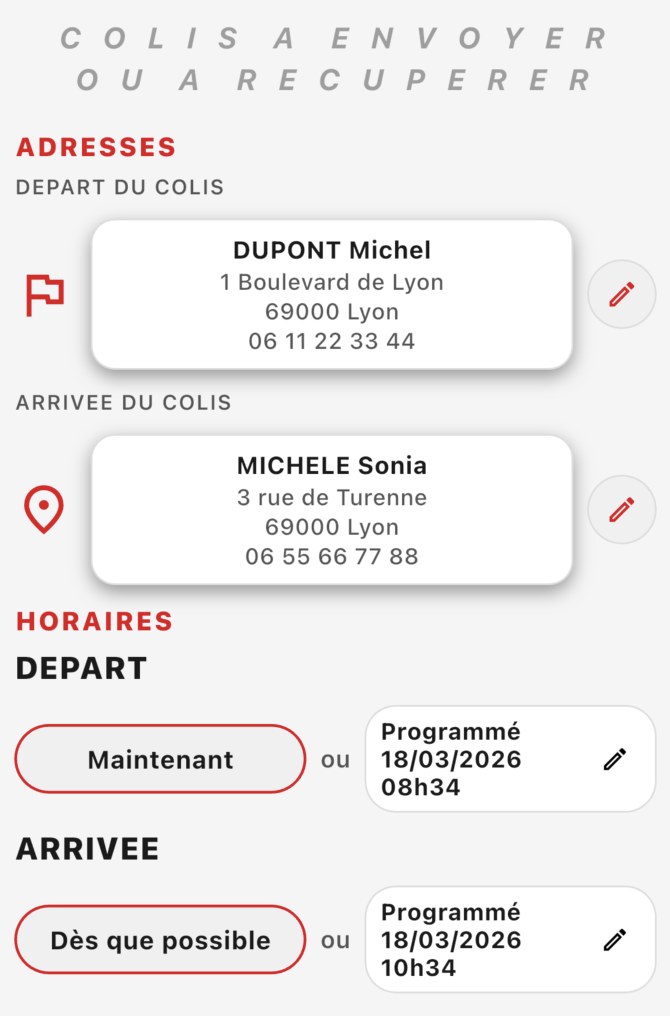This screenshot has width=670, height=1016.
Task: Edit the scheduled departure at 08h34
Action: 614,759
